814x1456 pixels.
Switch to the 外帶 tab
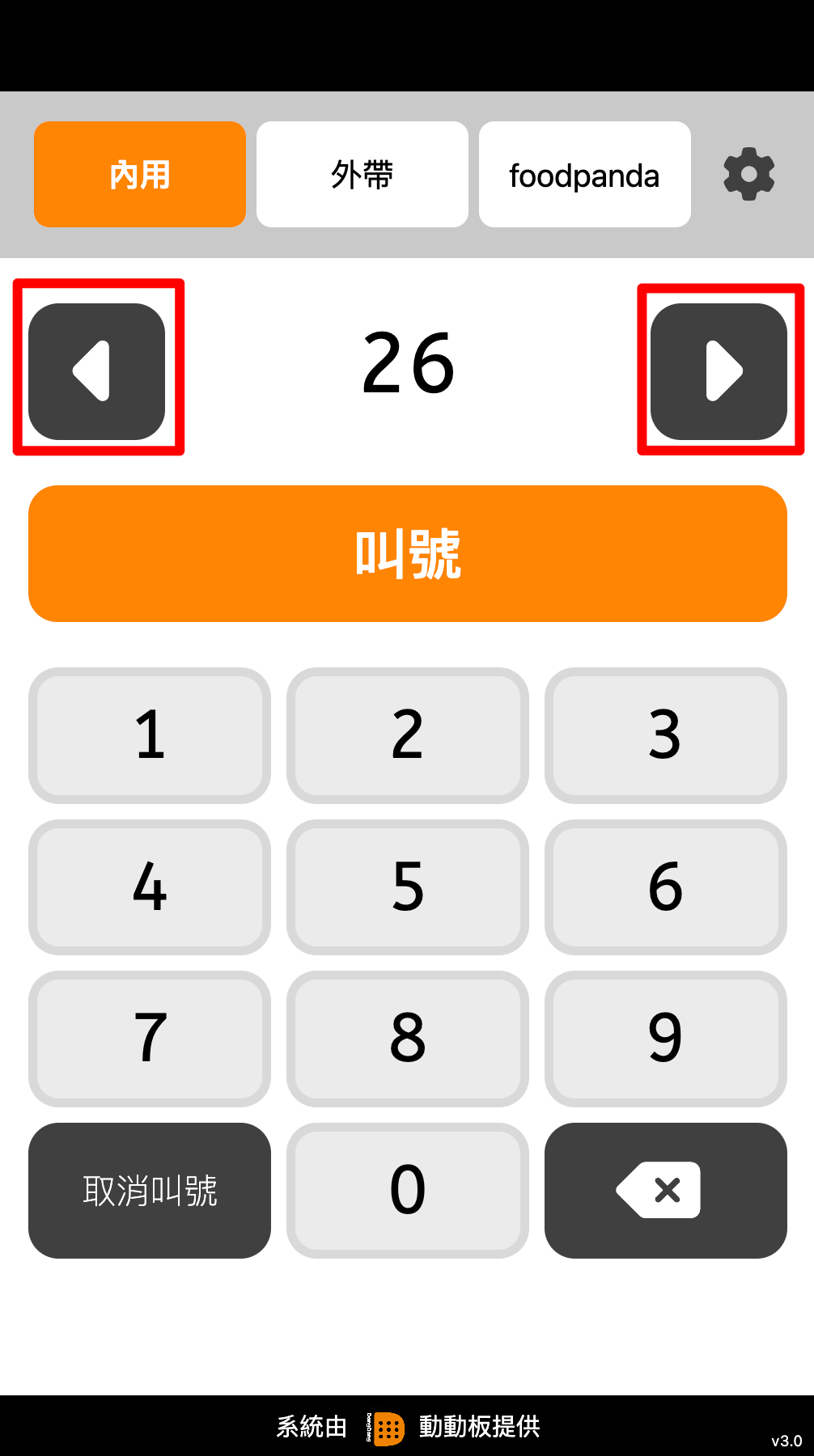(x=362, y=174)
